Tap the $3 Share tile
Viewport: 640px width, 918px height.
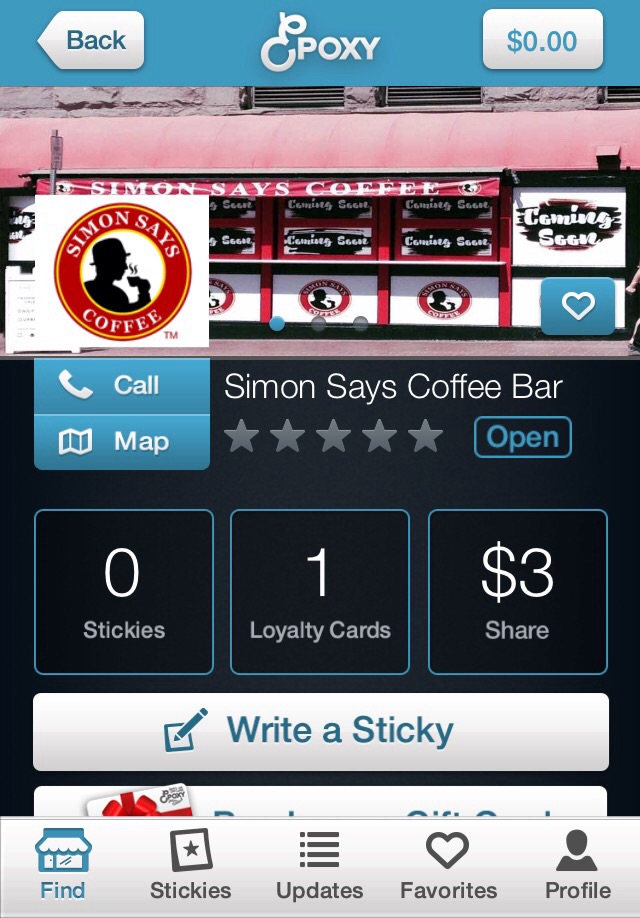[x=517, y=592]
